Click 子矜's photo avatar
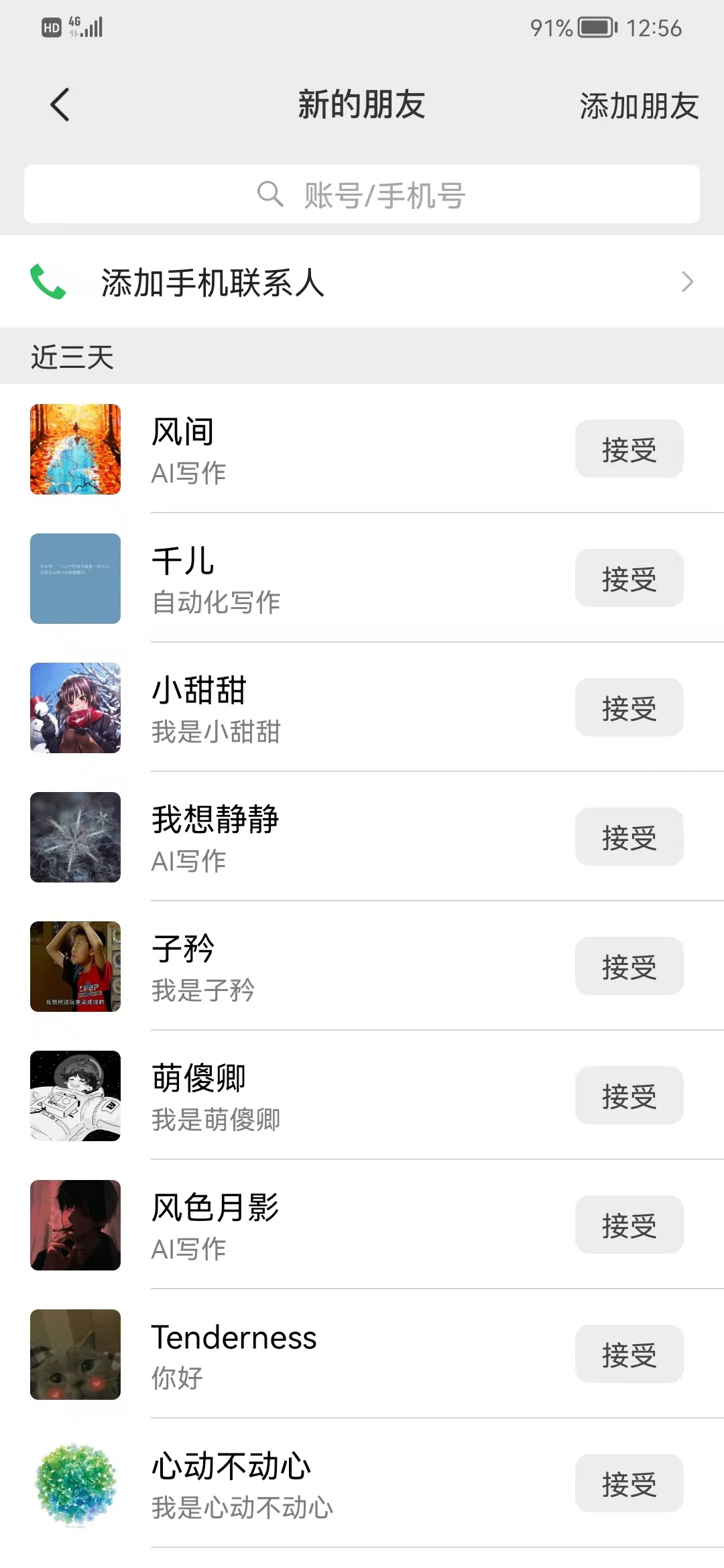The height and width of the screenshot is (1568, 724). pyautogui.click(x=75, y=966)
